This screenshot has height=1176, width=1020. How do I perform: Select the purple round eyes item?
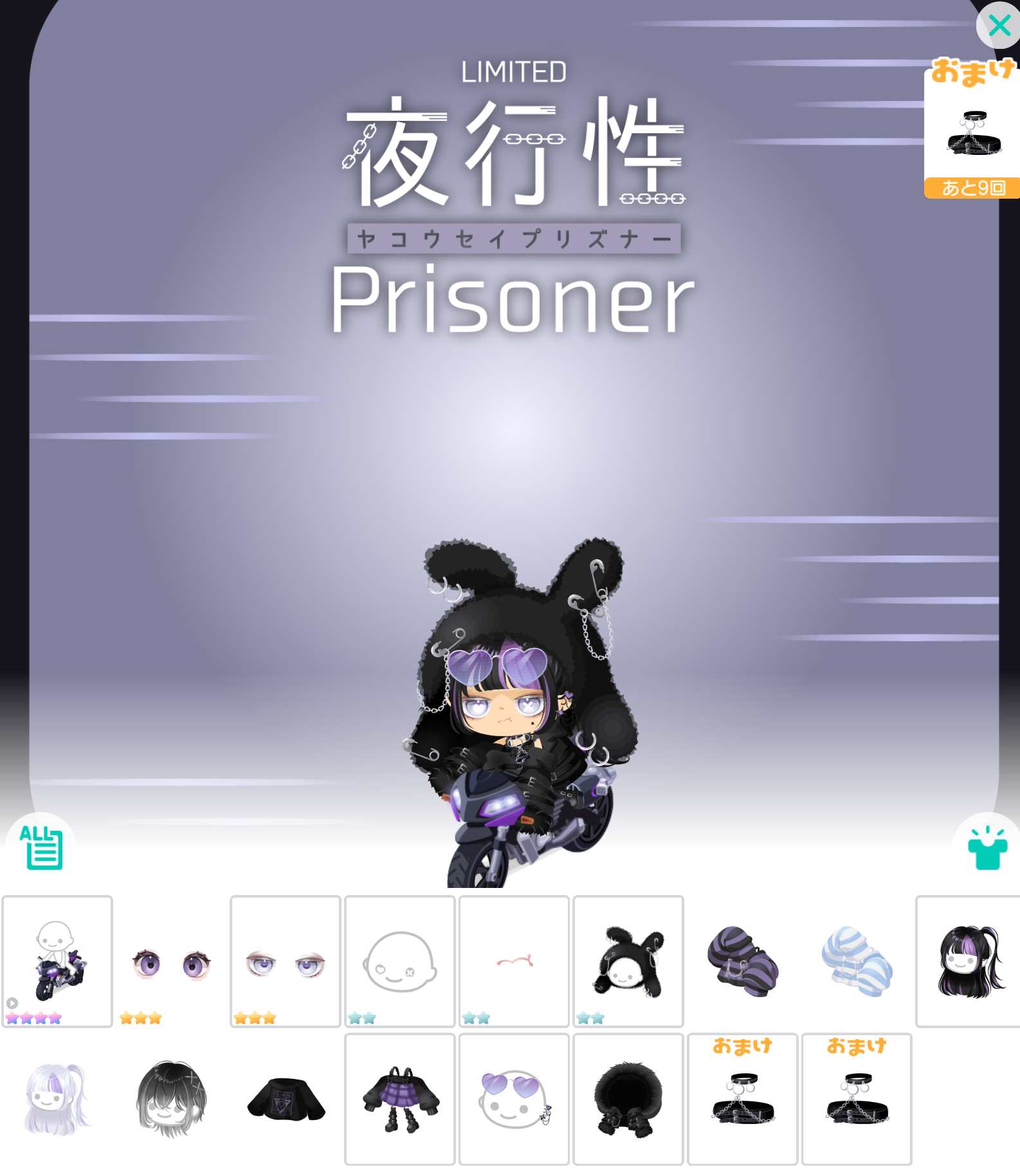(171, 963)
